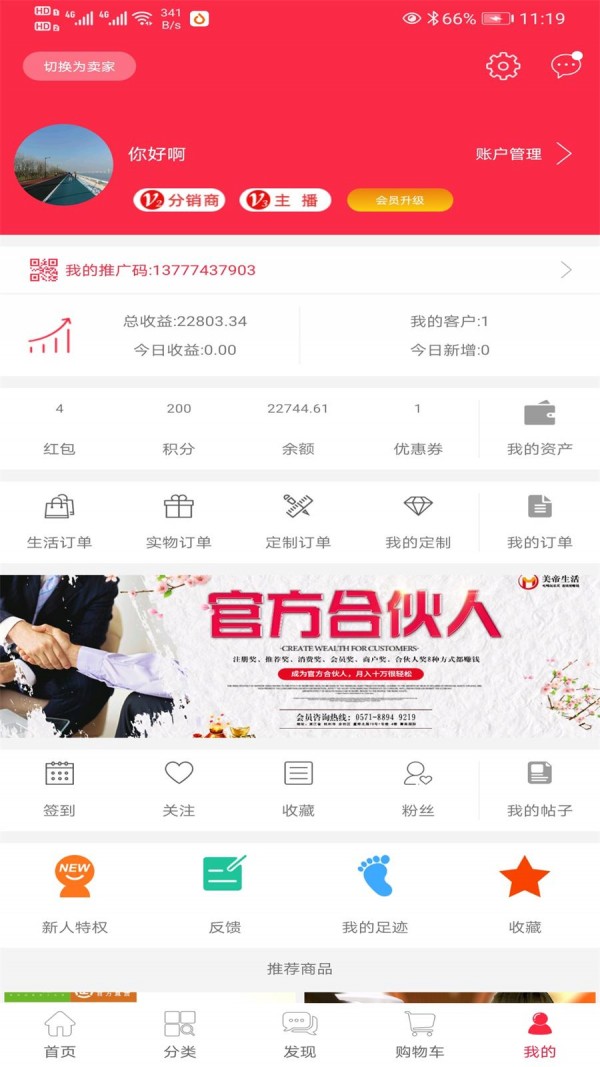The height and width of the screenshot is (1067, 600).
Task: Open the messages chat bubble icon
Action: coord(566,66)
